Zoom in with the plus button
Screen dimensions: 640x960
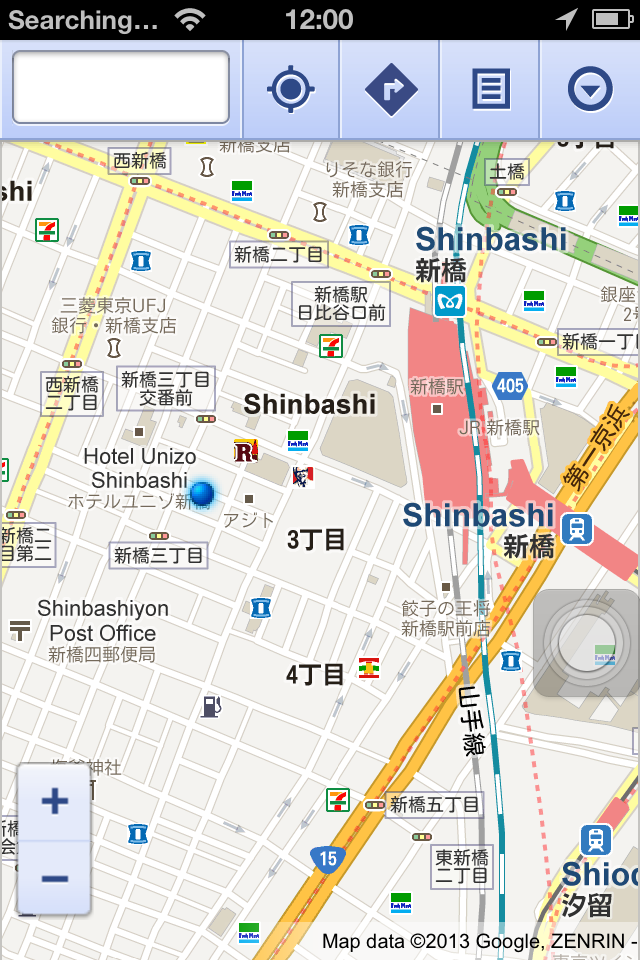[55, 802]
